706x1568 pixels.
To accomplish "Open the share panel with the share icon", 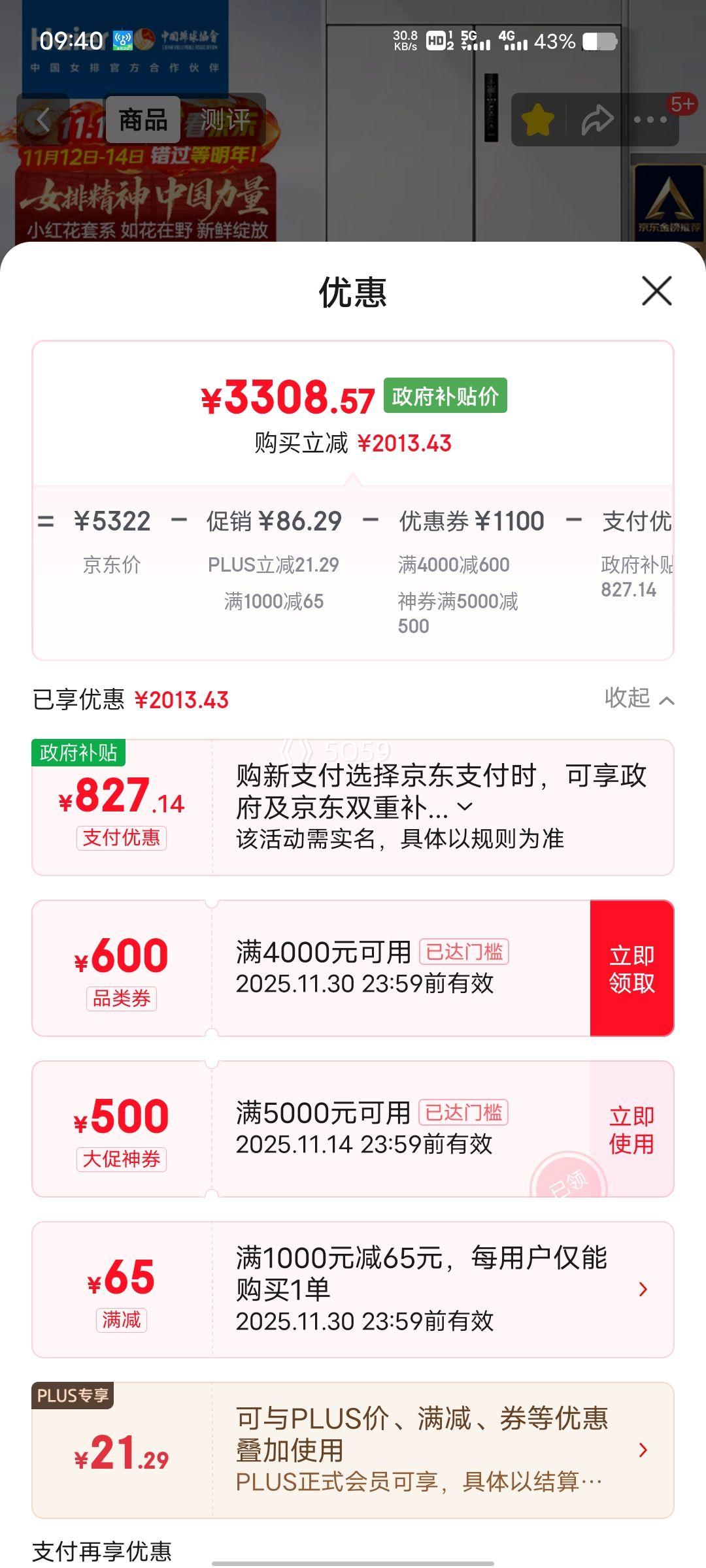I will (596, 120).
